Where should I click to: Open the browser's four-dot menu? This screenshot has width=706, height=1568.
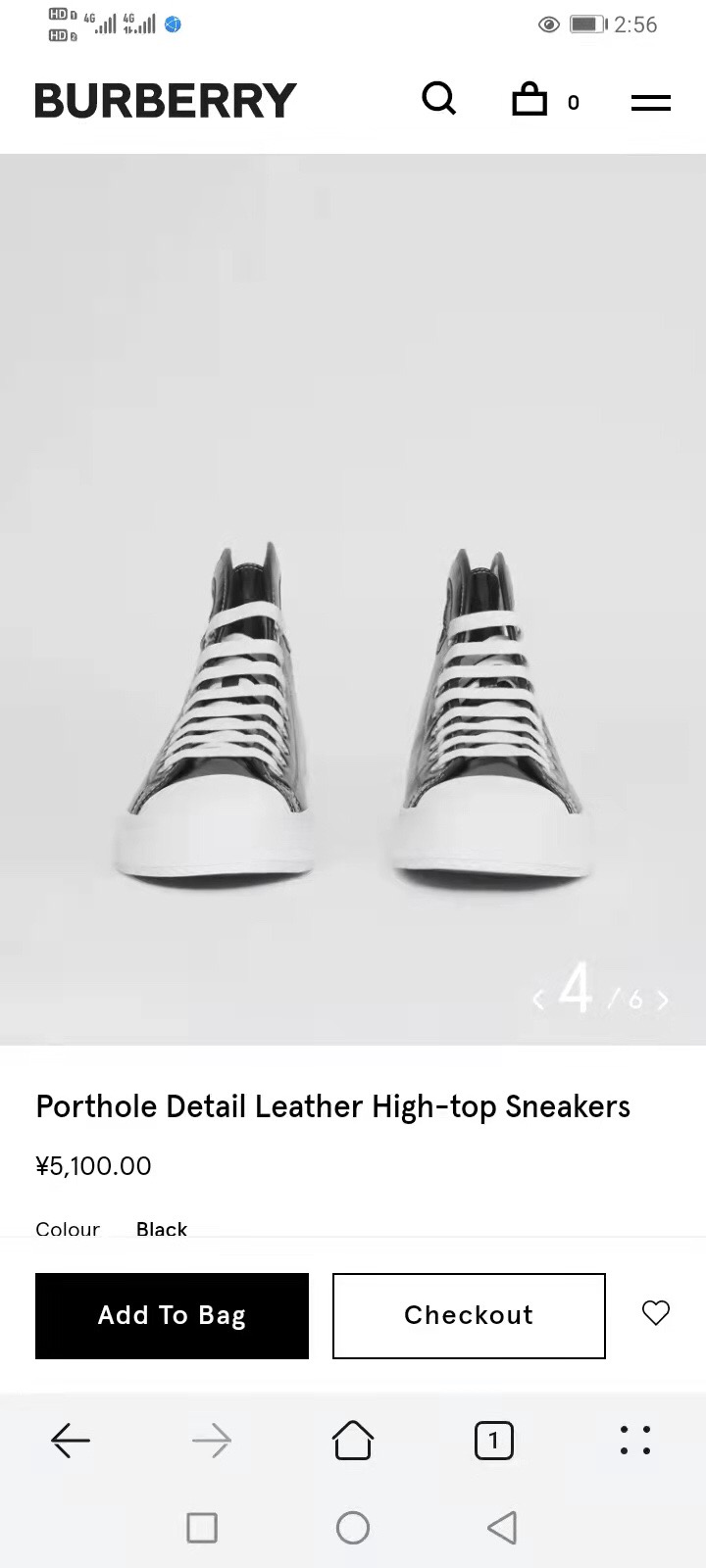[635, 1440]
